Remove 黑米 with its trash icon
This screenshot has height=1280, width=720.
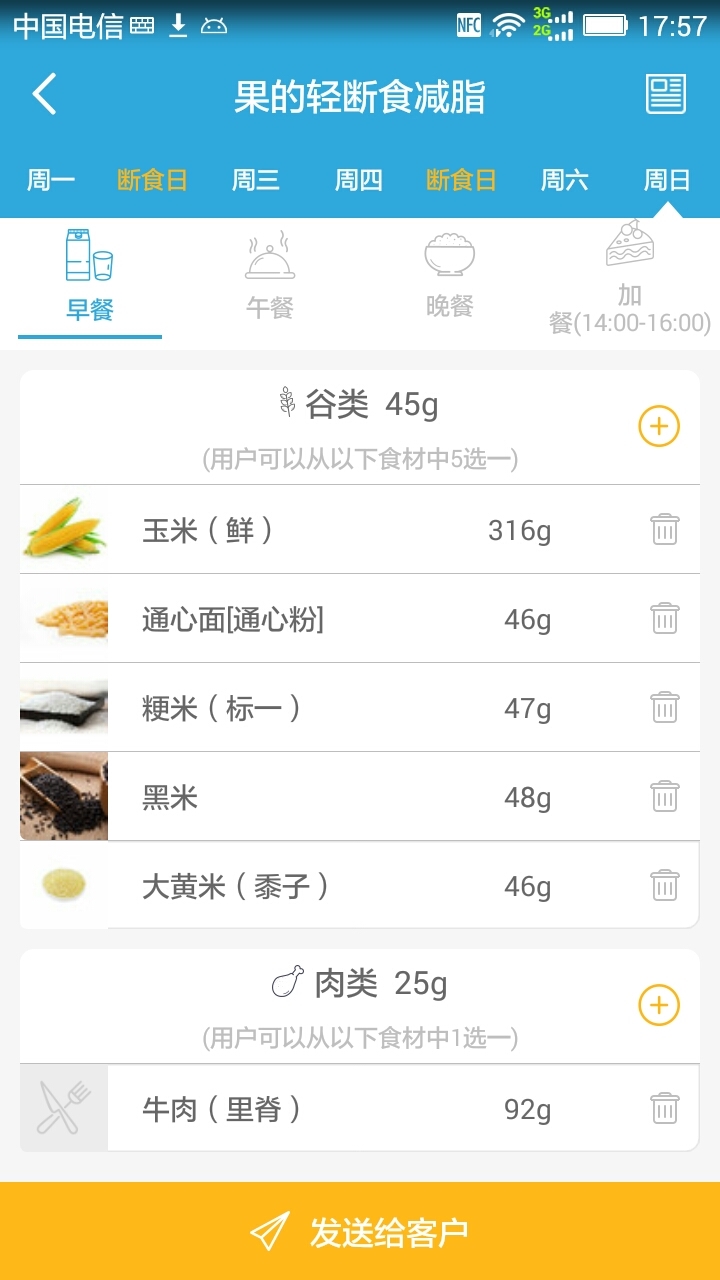[x=665, y=797]
